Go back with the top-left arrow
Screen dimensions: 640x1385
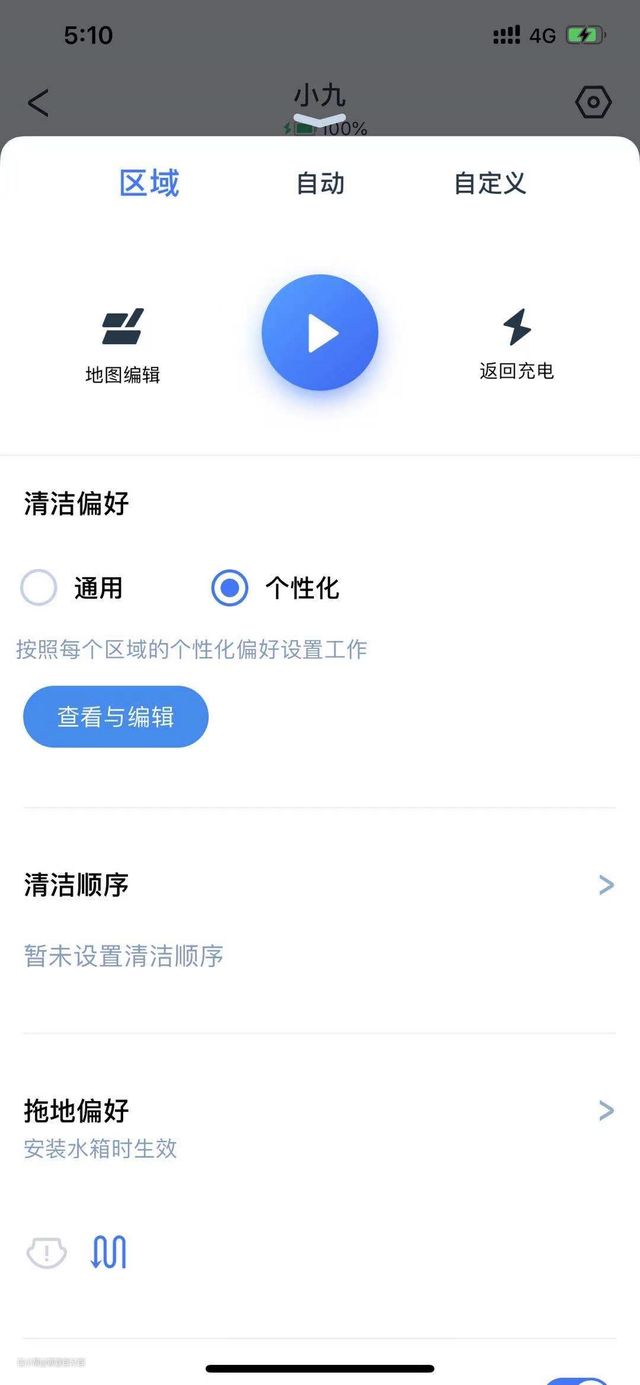(x=38, y=102)
